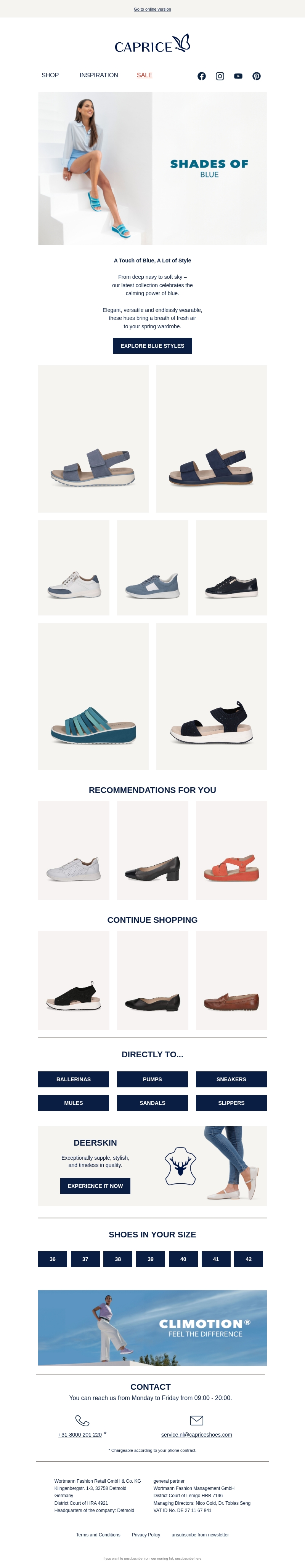
Task: Open Caprice's Facebook page icon
Action: 202,76
